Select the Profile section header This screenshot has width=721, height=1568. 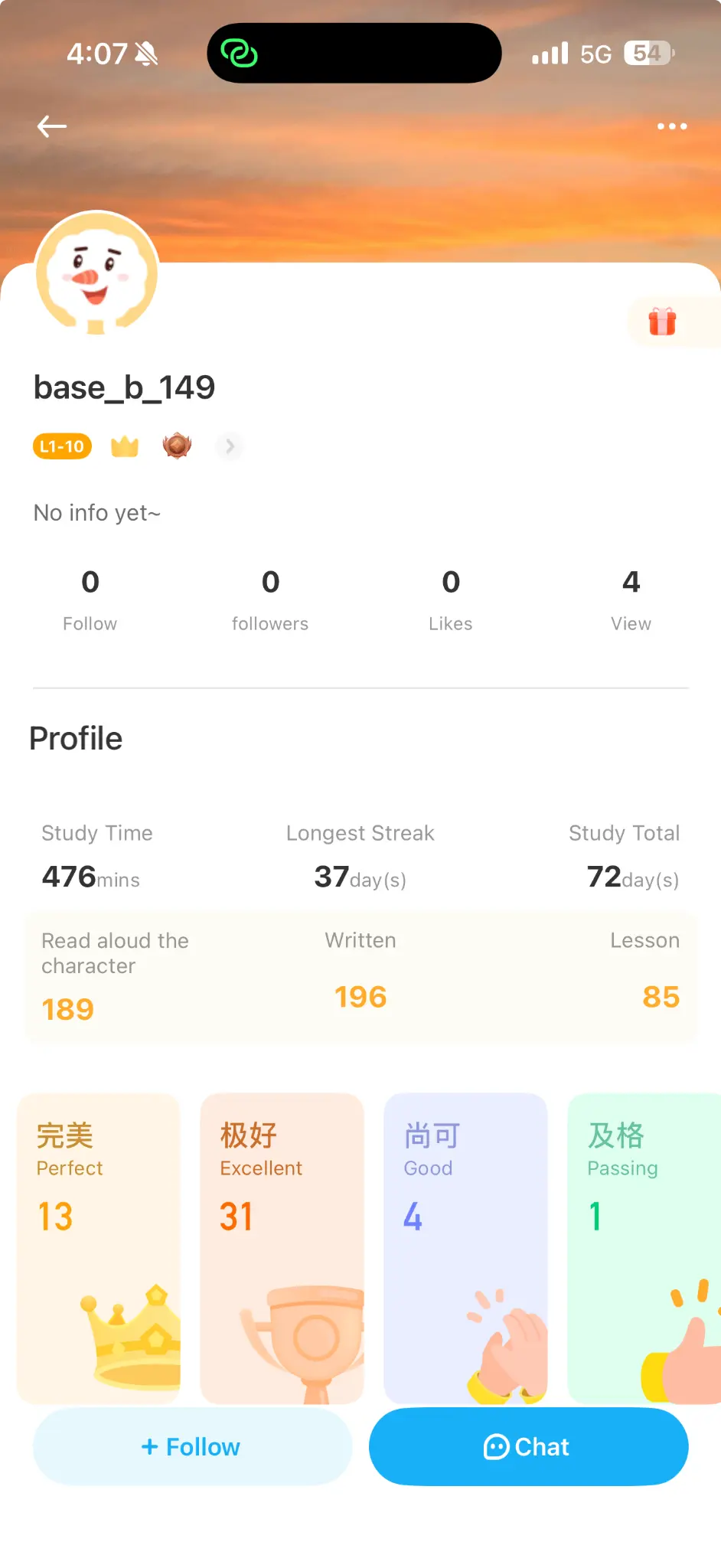(75, 737)
